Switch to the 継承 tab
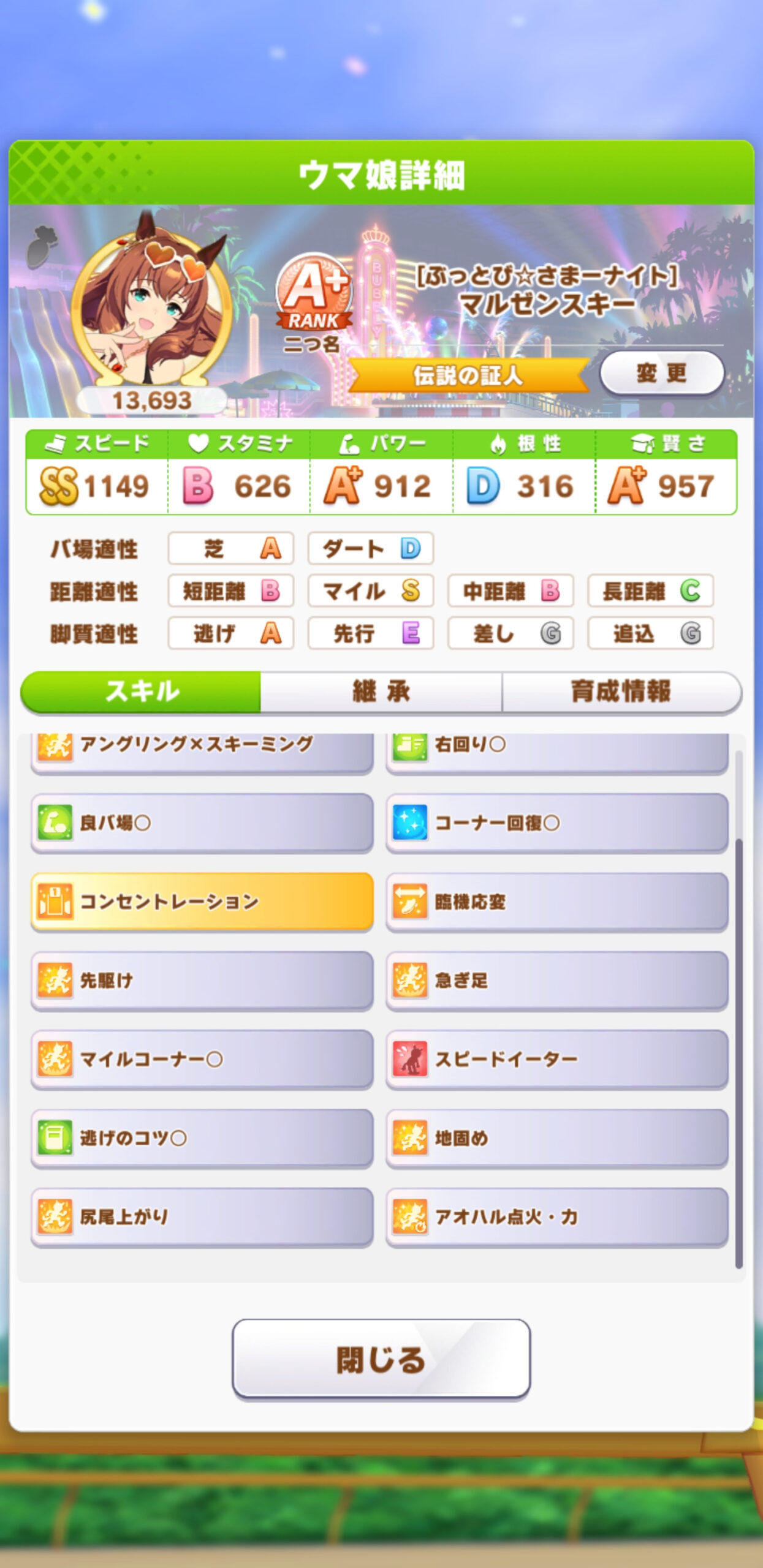 (x=381, y=692)
